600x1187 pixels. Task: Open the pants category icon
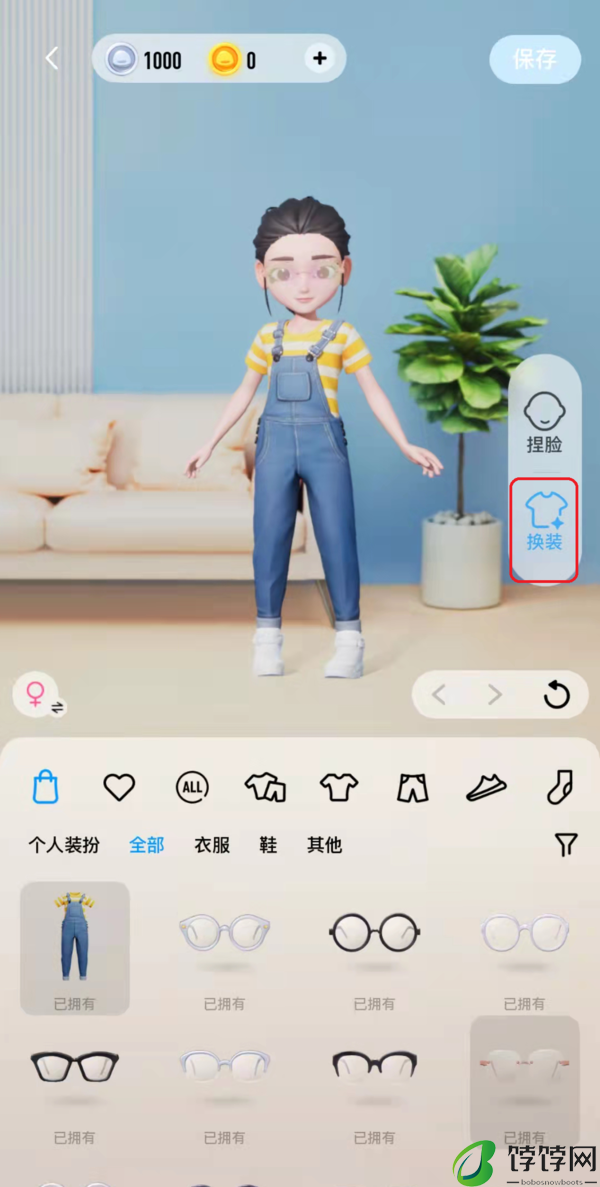[x=412, y=788]
